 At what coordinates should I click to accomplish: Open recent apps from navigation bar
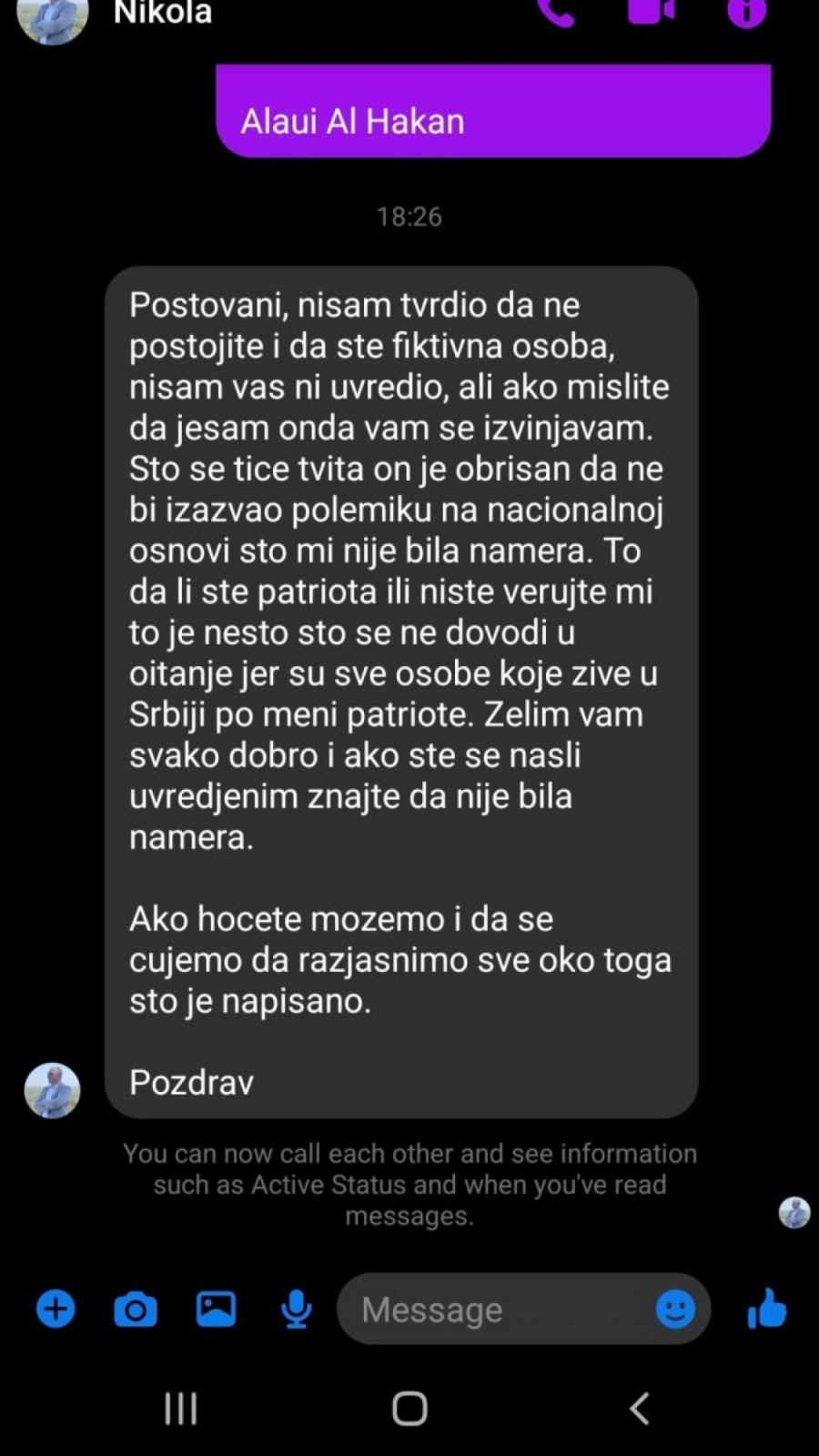[180, 1407]
